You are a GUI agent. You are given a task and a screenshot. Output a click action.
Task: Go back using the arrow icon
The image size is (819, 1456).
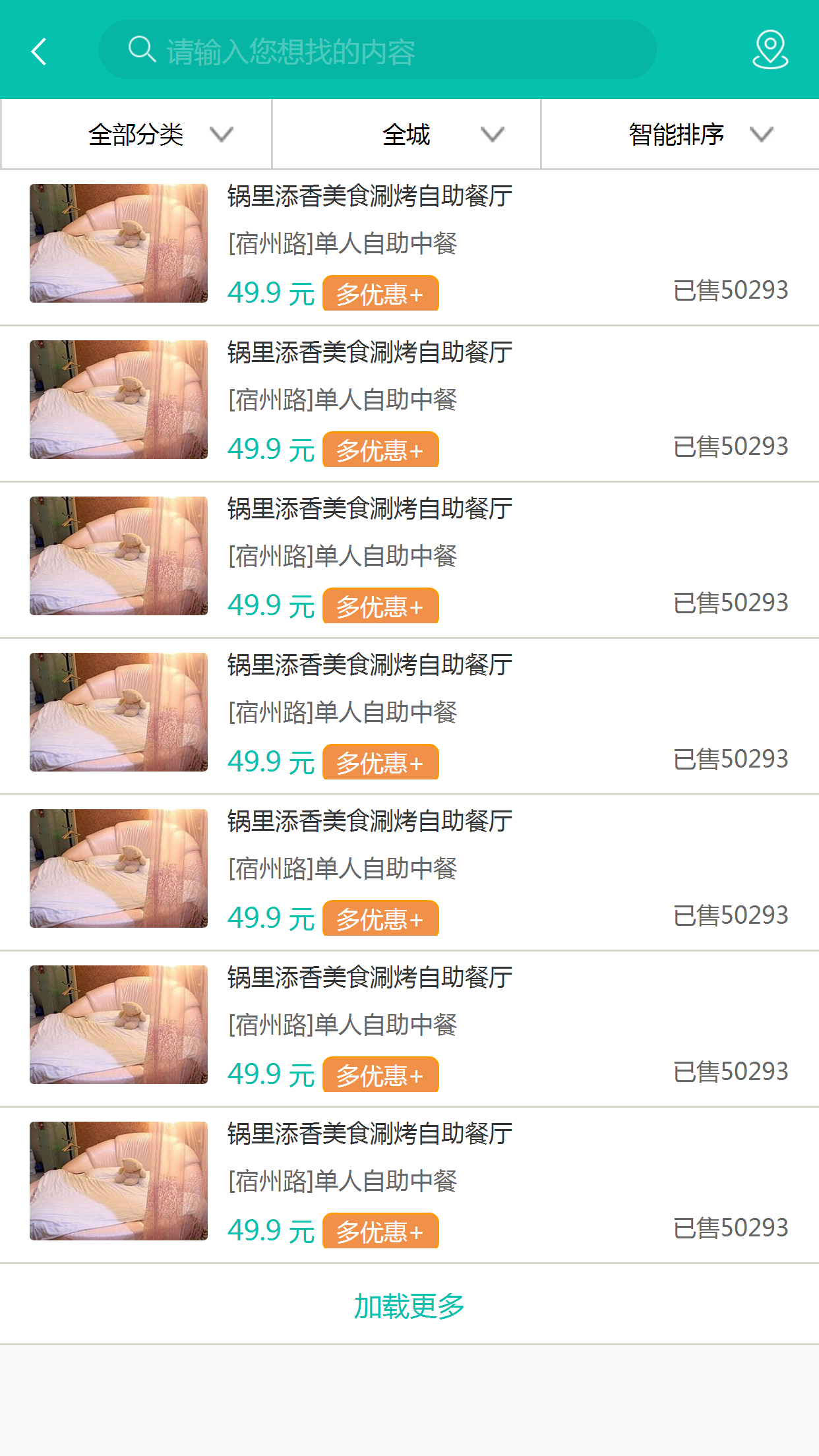(40, 51)
